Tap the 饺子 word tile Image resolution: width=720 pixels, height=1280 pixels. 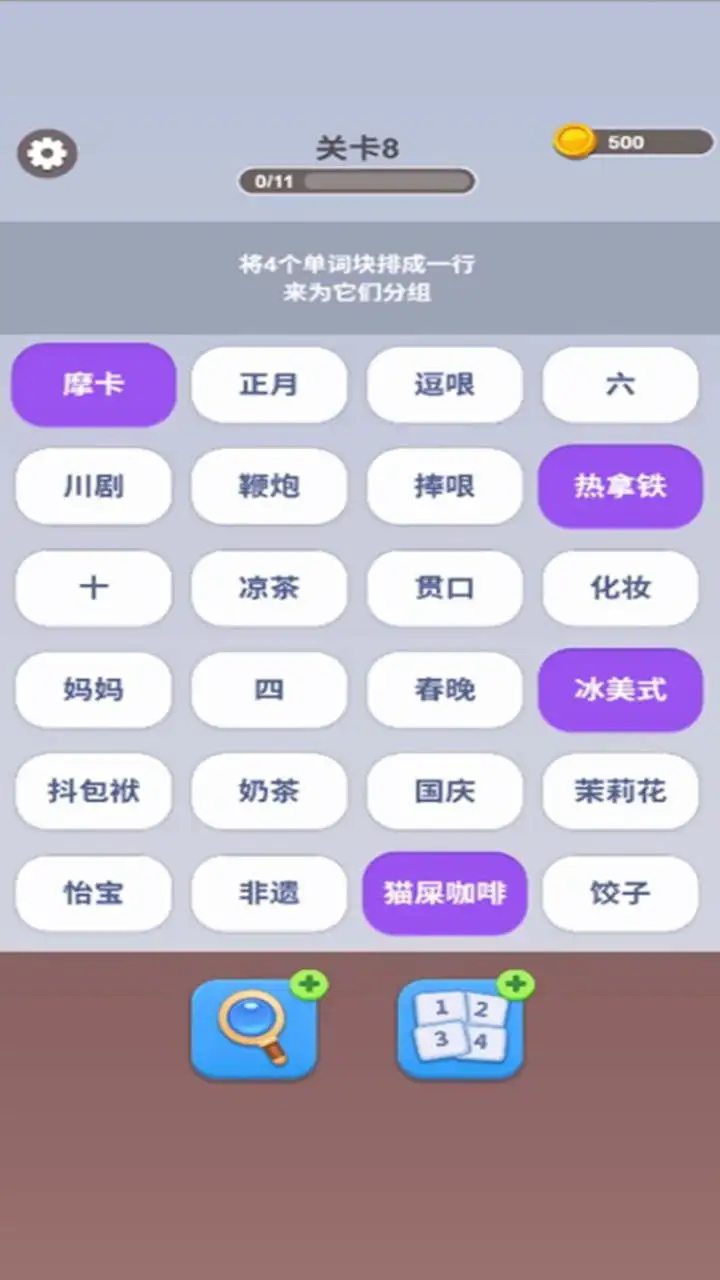click(620, 893)
